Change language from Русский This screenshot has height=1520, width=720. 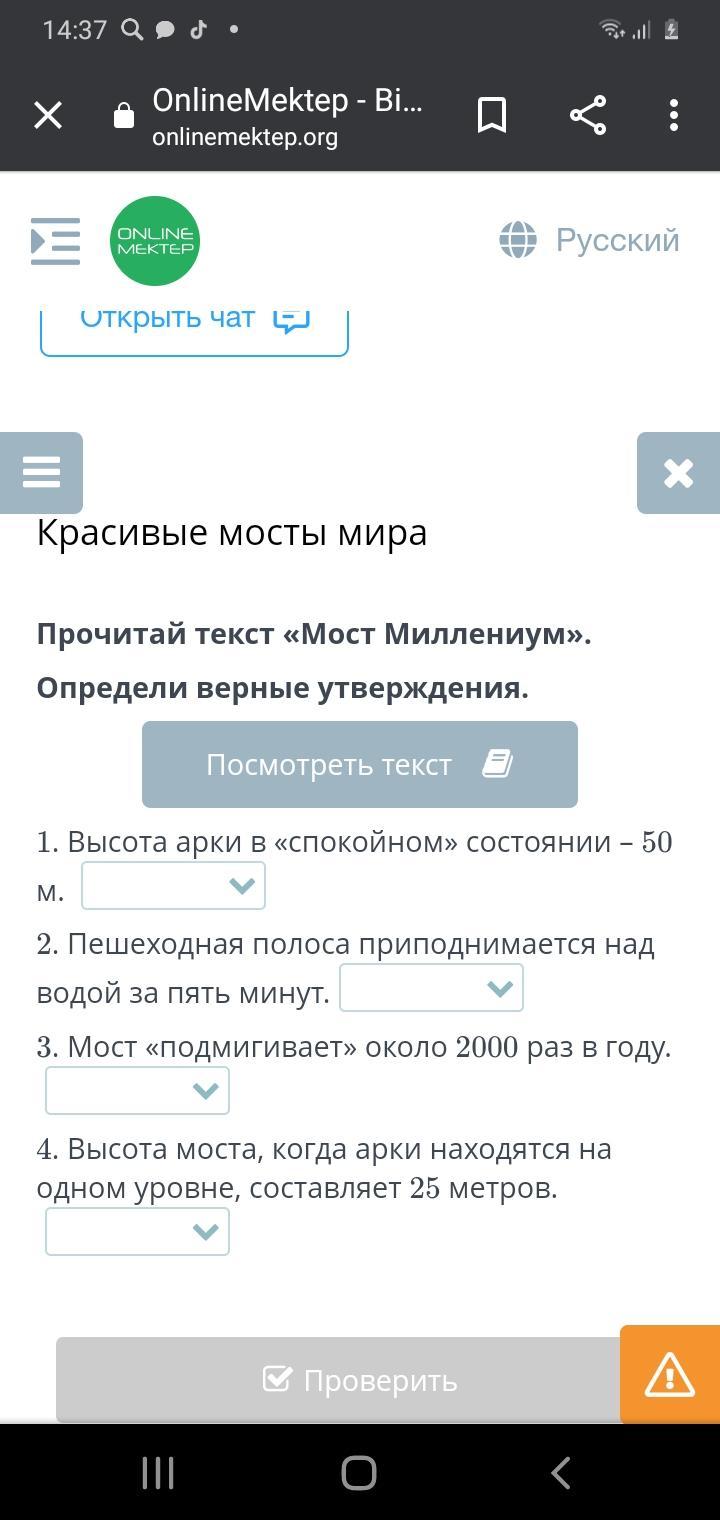(590, 240)
